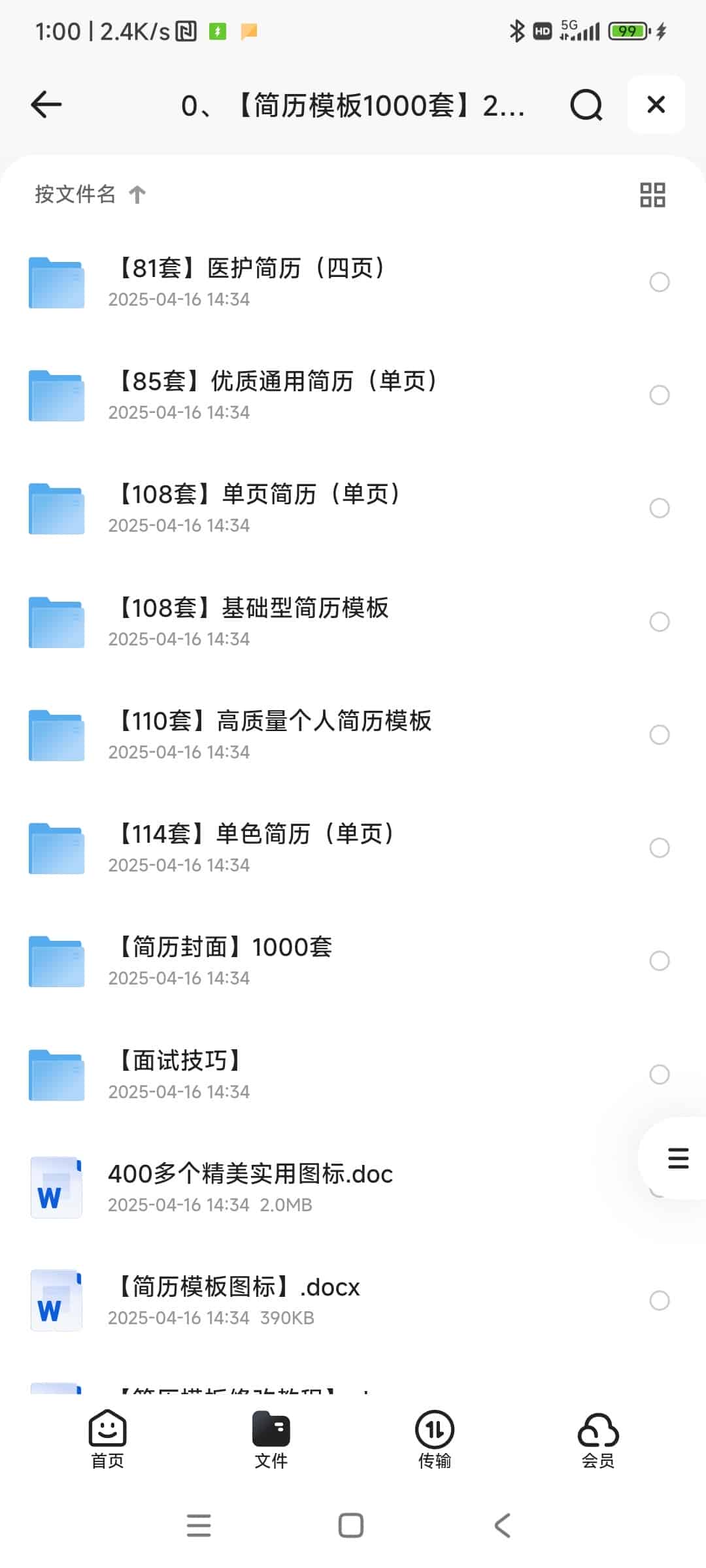Screen dimensions: 706x1568
Task: Switch to grid view layout
Action: point(652,195)
